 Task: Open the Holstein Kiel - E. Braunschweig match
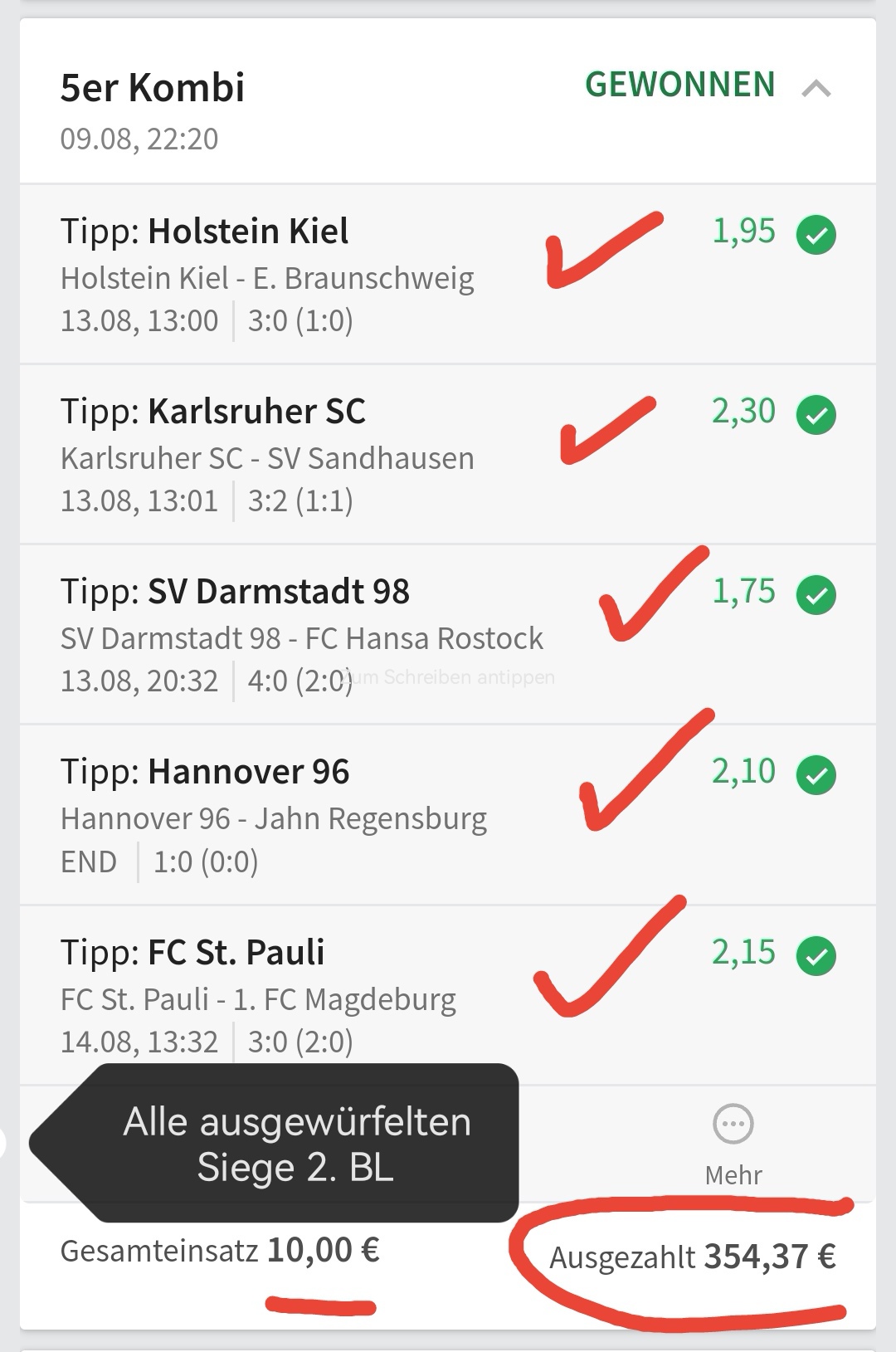[x=267, y=278]
